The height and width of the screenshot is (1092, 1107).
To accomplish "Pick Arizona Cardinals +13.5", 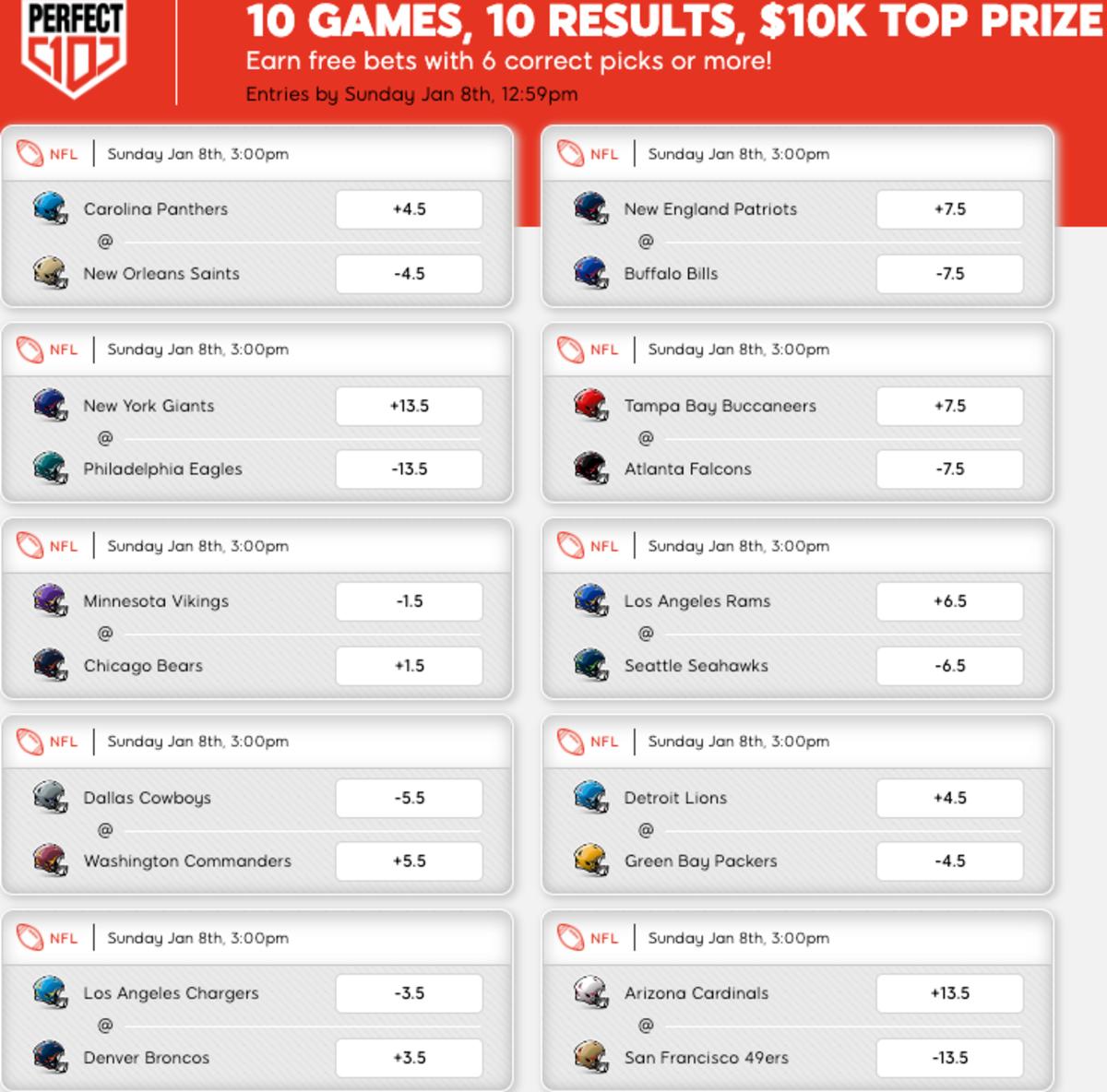I will (x=949, y=993).
